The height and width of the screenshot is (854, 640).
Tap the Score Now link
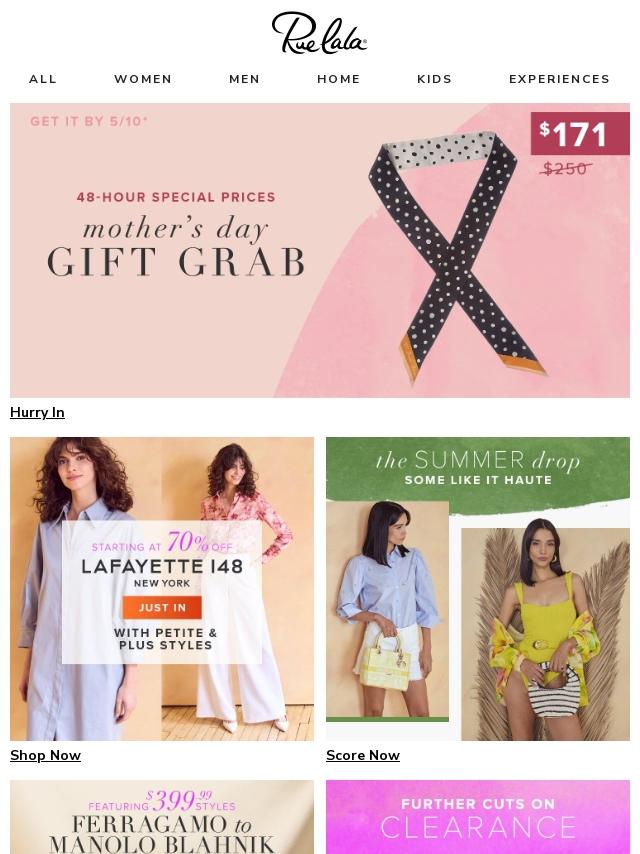363,756
